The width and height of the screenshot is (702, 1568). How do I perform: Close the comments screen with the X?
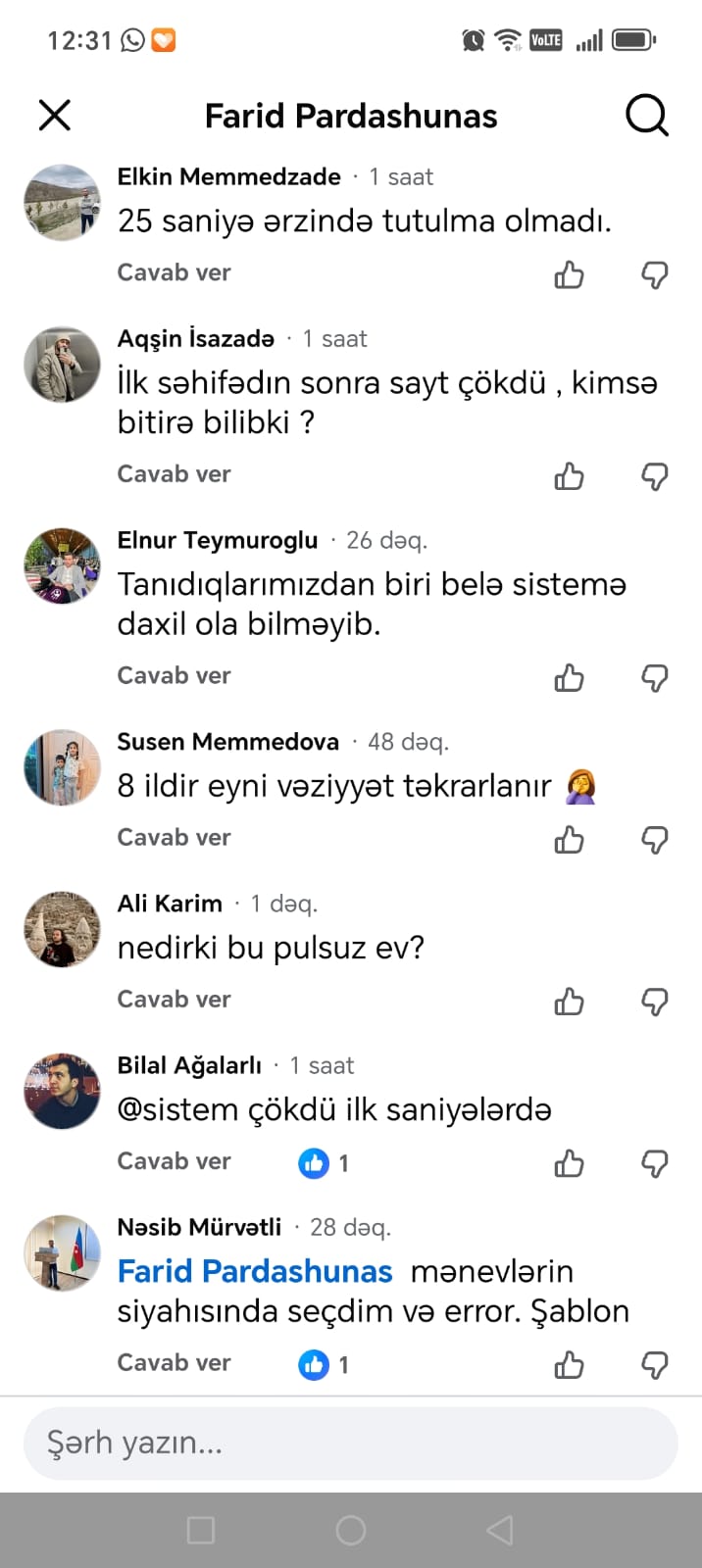[x=55, y=116]
